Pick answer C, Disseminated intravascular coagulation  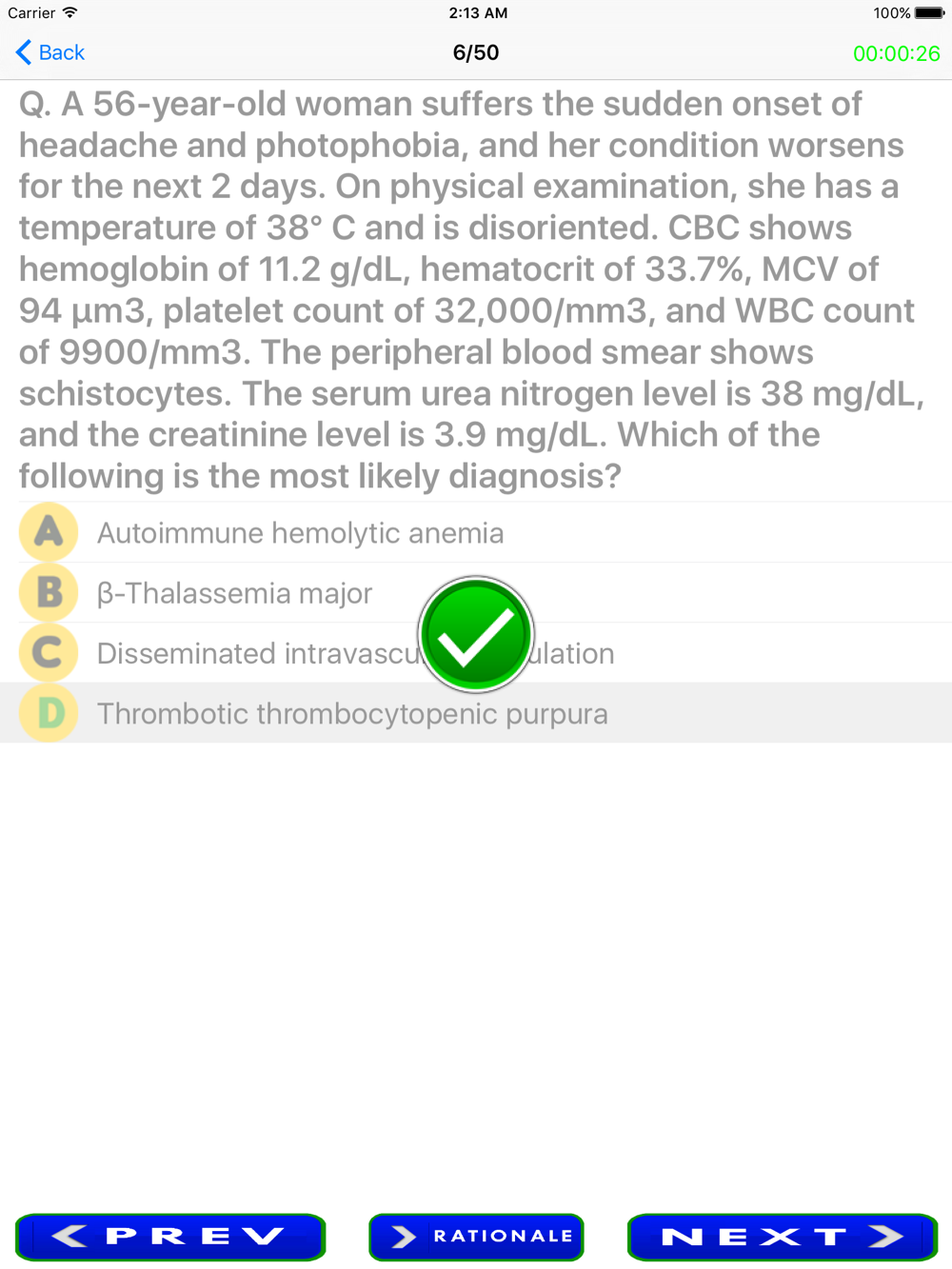(257, 654)
